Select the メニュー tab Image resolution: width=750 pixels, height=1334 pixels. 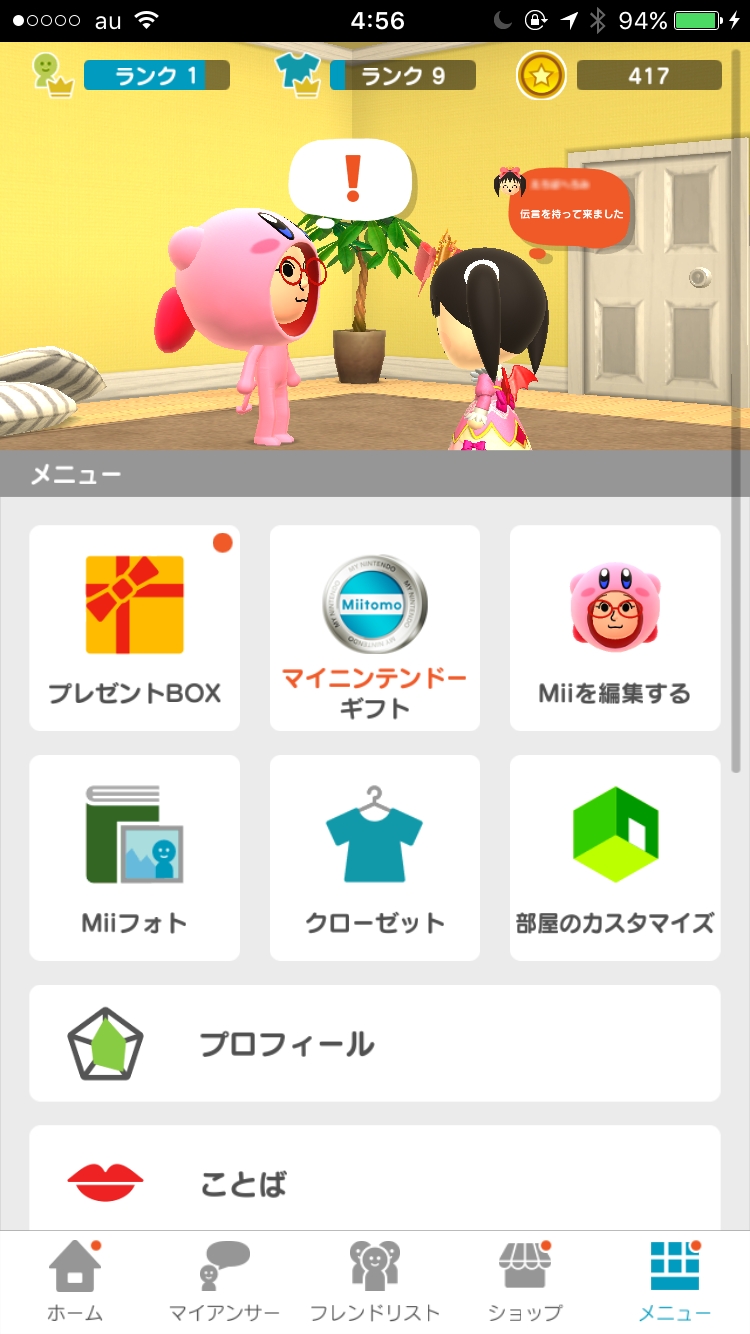click(675, 1282)
